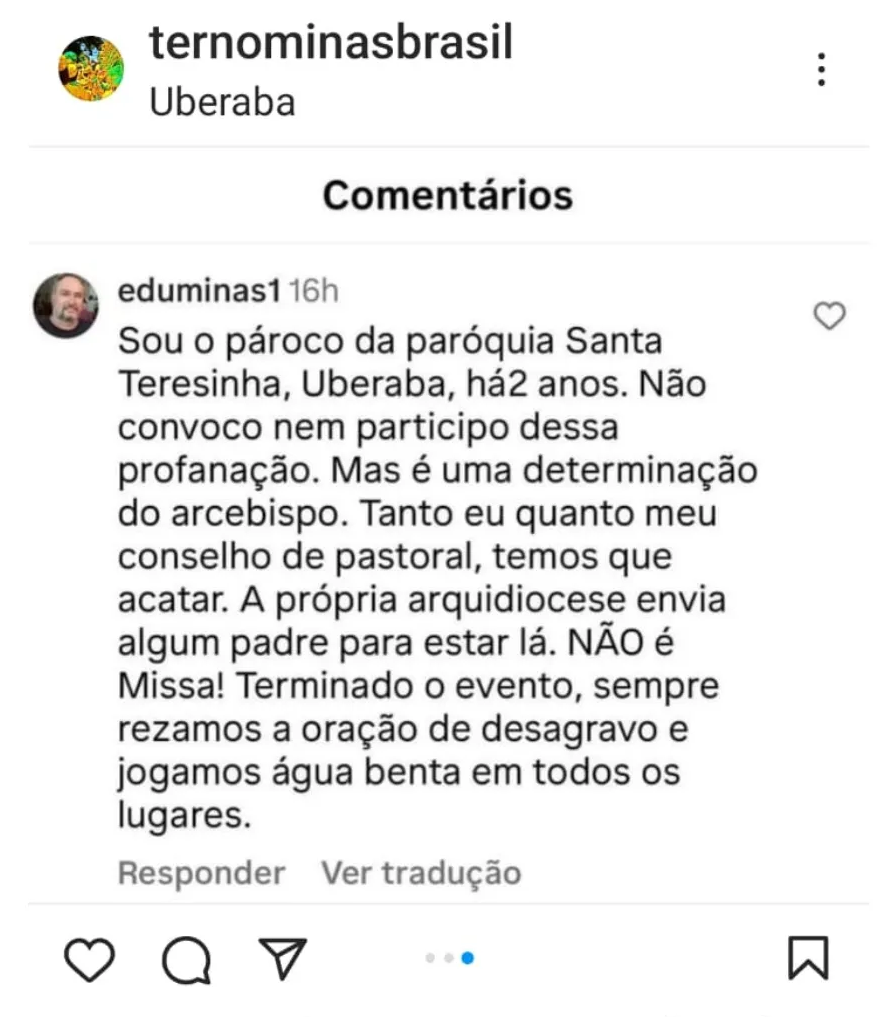Open the comments bubble for this post

tap(187, 960)
